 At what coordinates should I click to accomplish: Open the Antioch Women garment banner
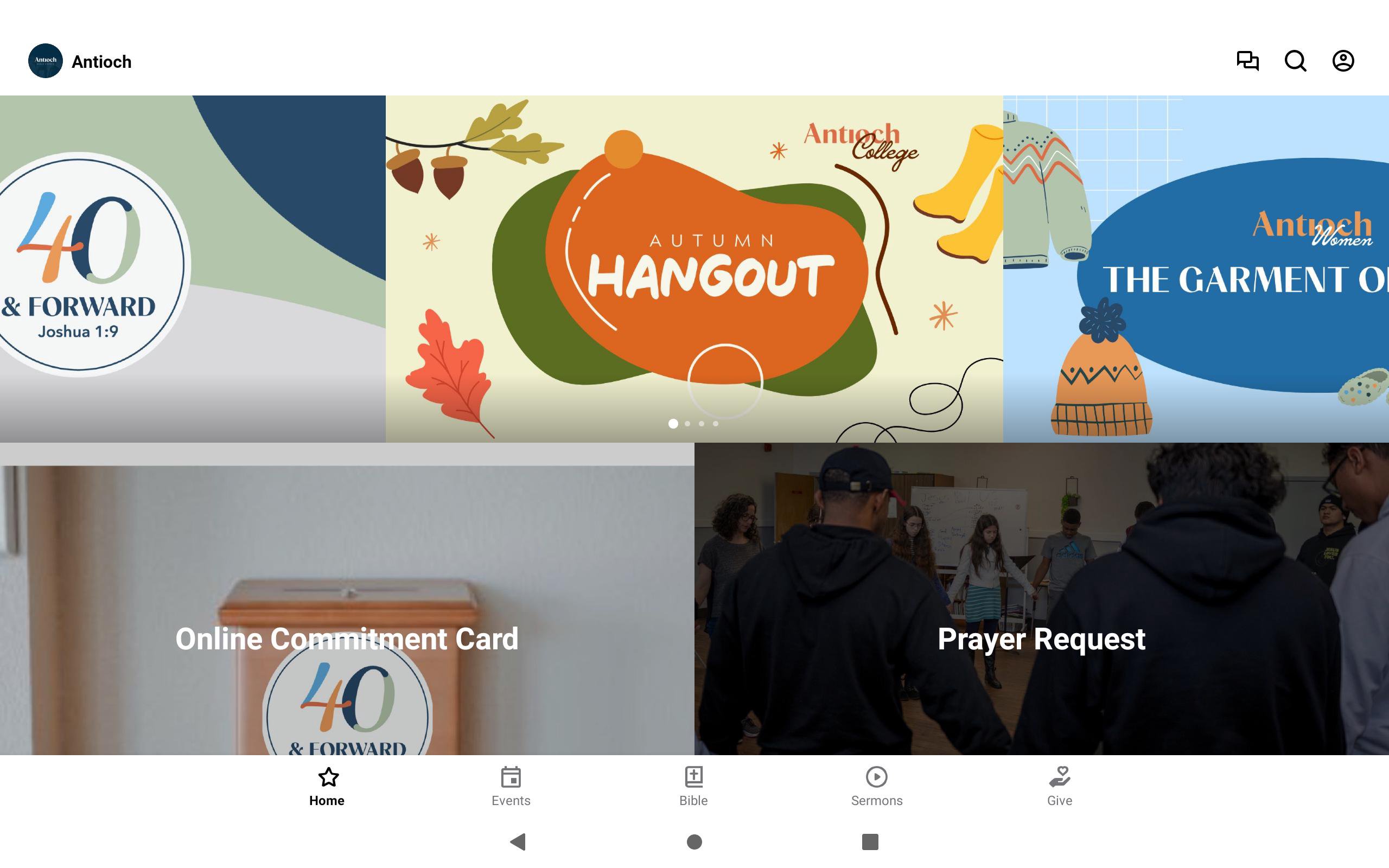tap(1196, 268)
